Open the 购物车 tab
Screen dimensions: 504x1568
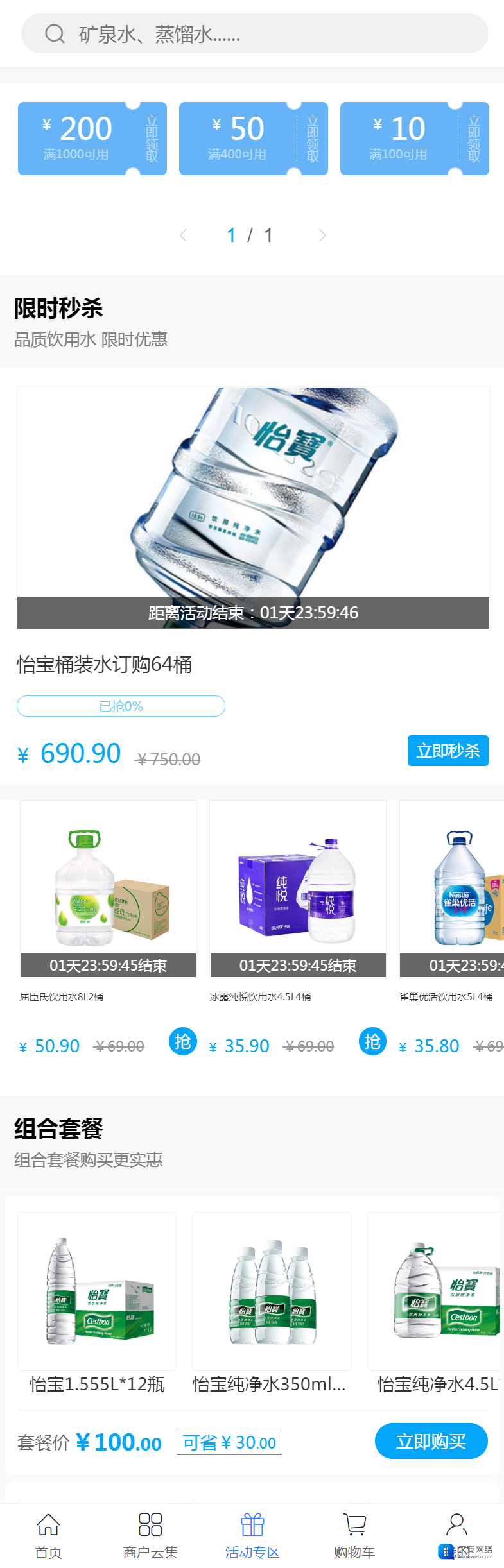coord(354,1535)
